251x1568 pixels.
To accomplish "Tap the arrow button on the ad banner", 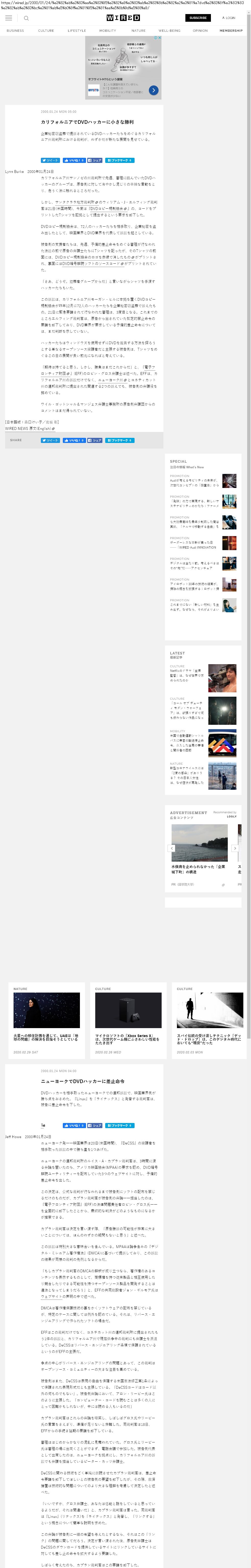I will 153,90.
